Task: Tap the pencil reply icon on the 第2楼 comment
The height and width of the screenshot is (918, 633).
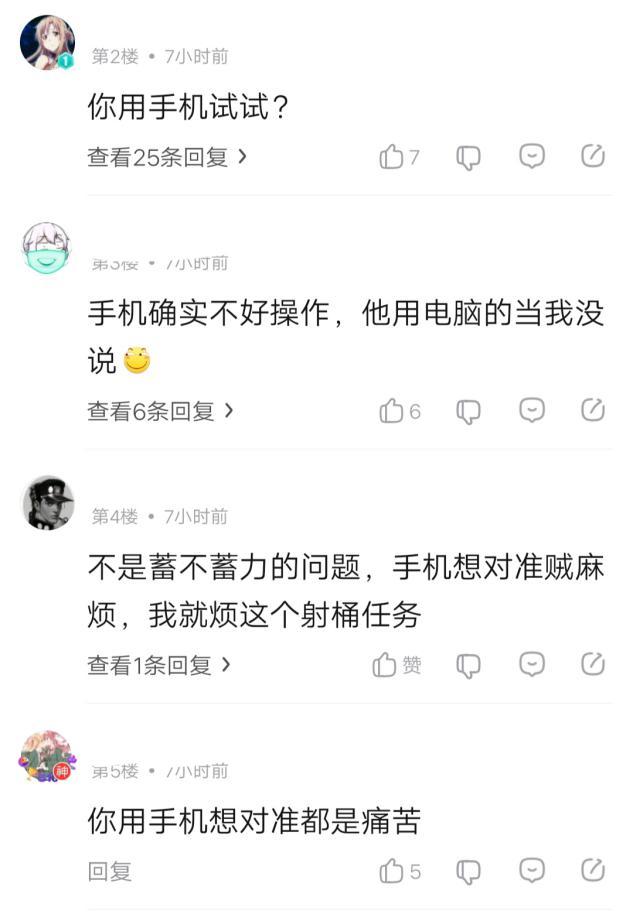Action: [593, 156]
